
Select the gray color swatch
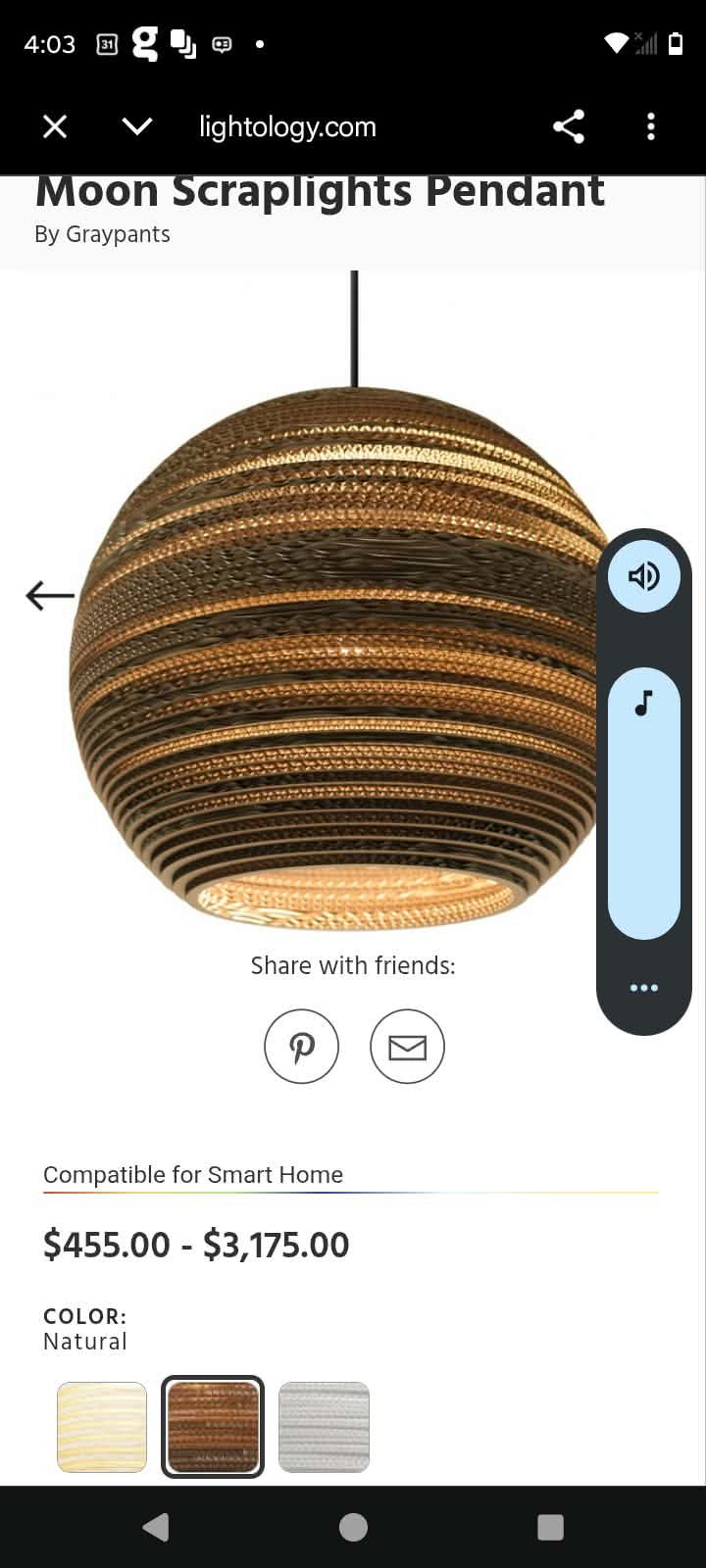pyautogui.click(x=324, y=1427)
